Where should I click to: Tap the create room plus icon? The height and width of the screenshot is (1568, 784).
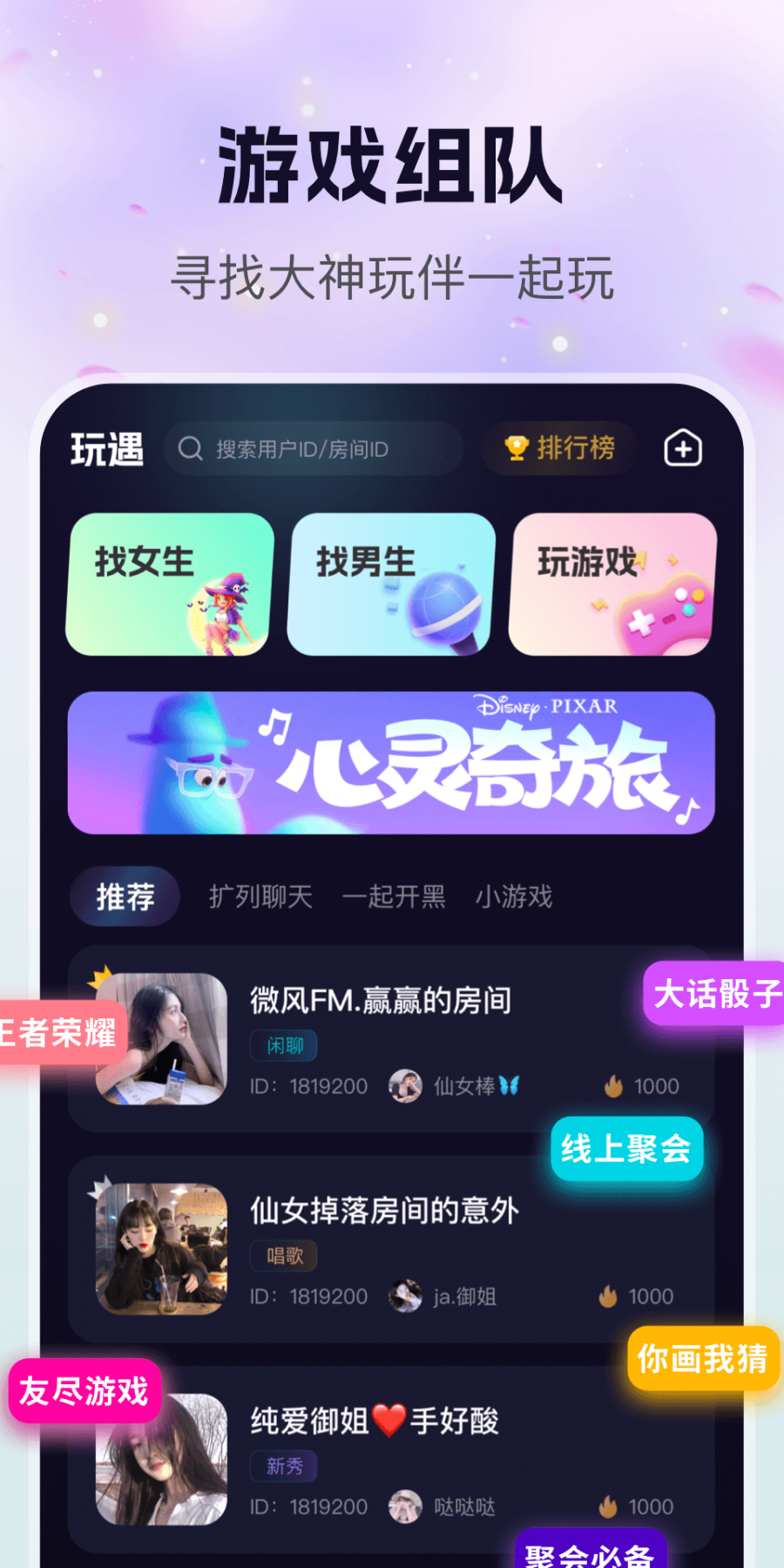click(x=683, y=448)
